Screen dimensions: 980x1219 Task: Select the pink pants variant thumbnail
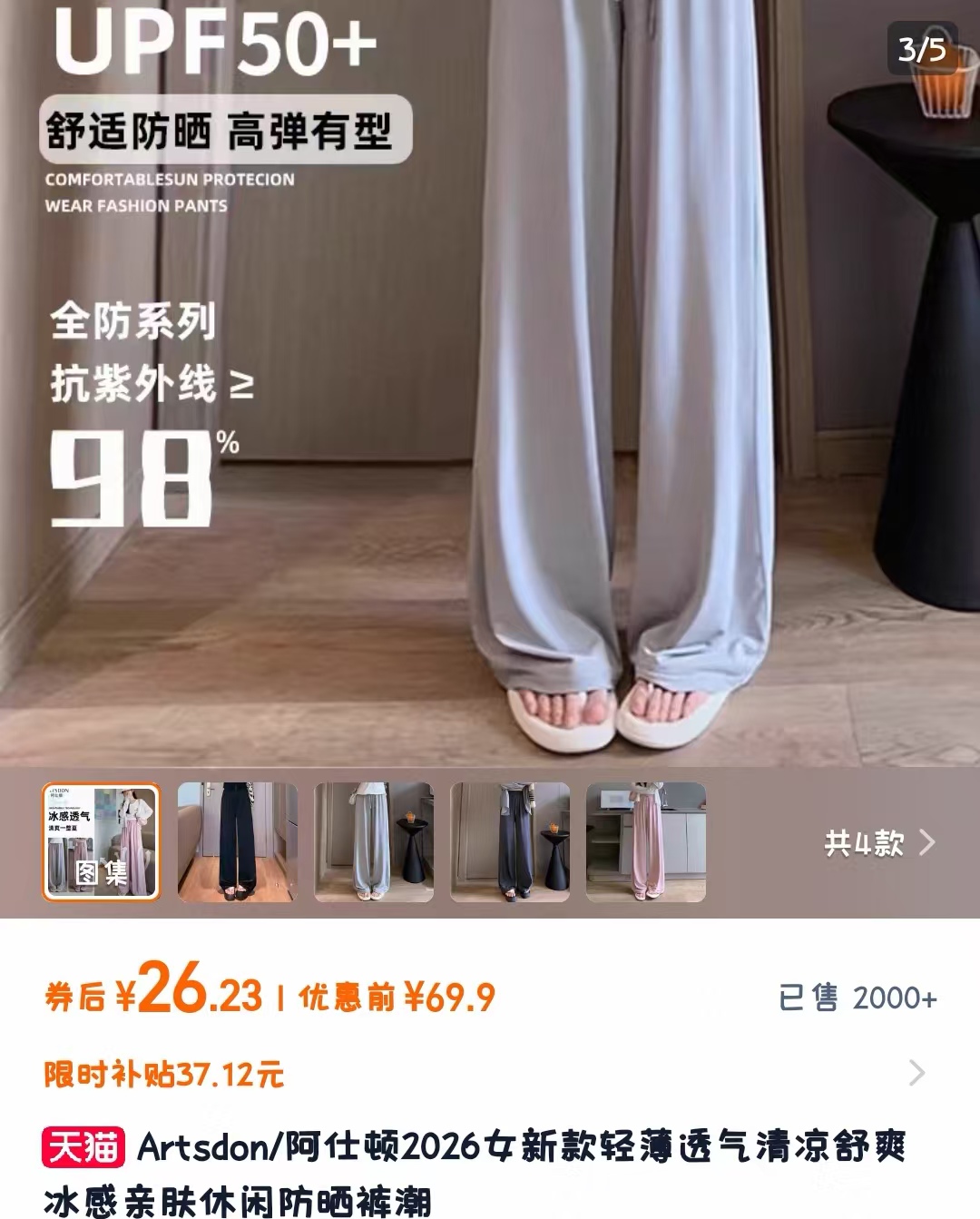(x=646, y=841)
